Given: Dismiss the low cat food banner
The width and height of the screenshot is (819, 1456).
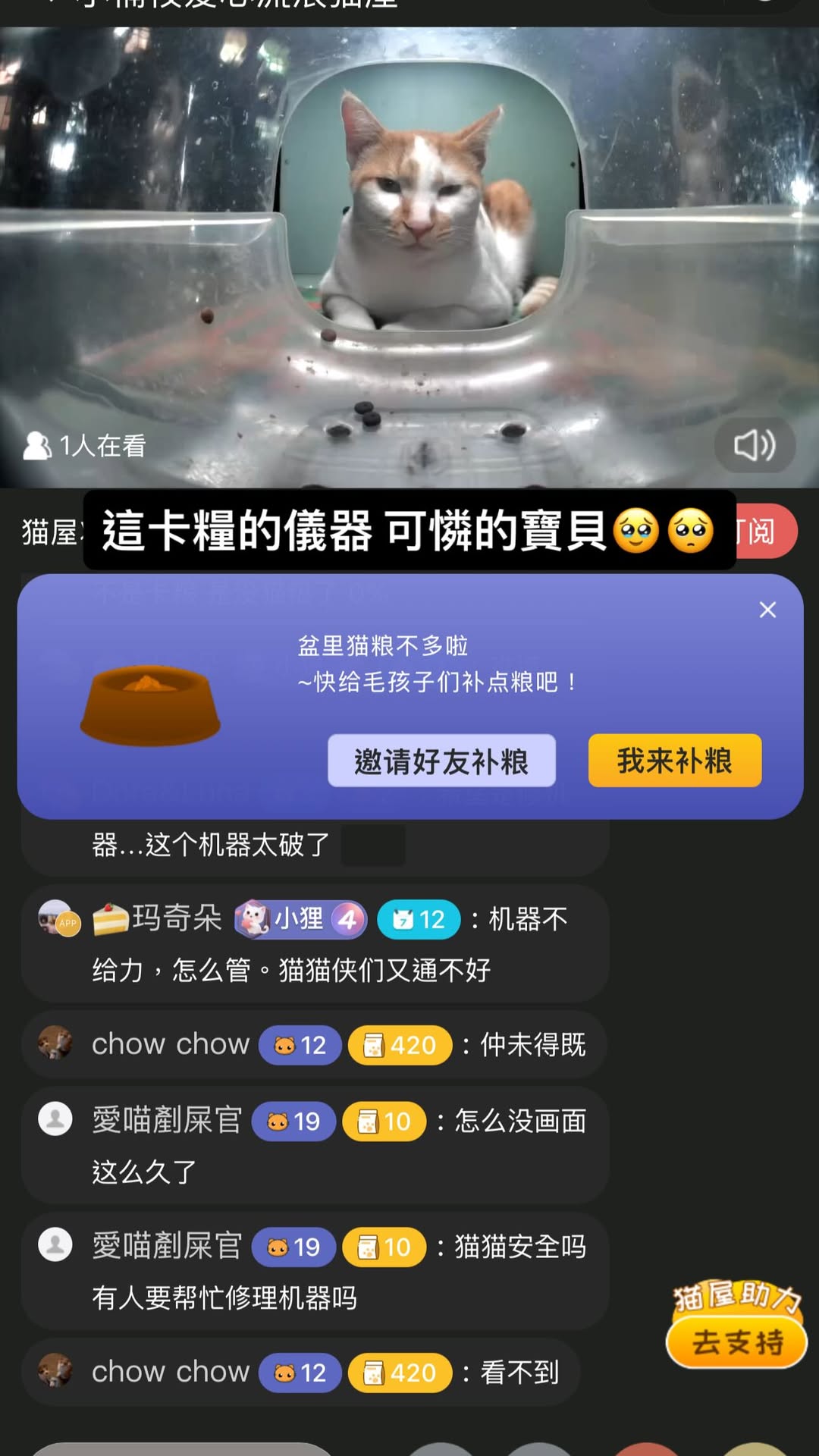Looking at the screenshot, I should point(767,610).
